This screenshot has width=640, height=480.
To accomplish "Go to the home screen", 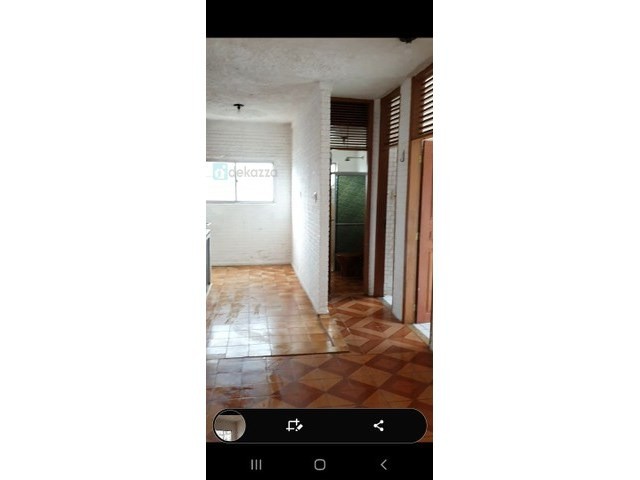I will coord(319,464).
